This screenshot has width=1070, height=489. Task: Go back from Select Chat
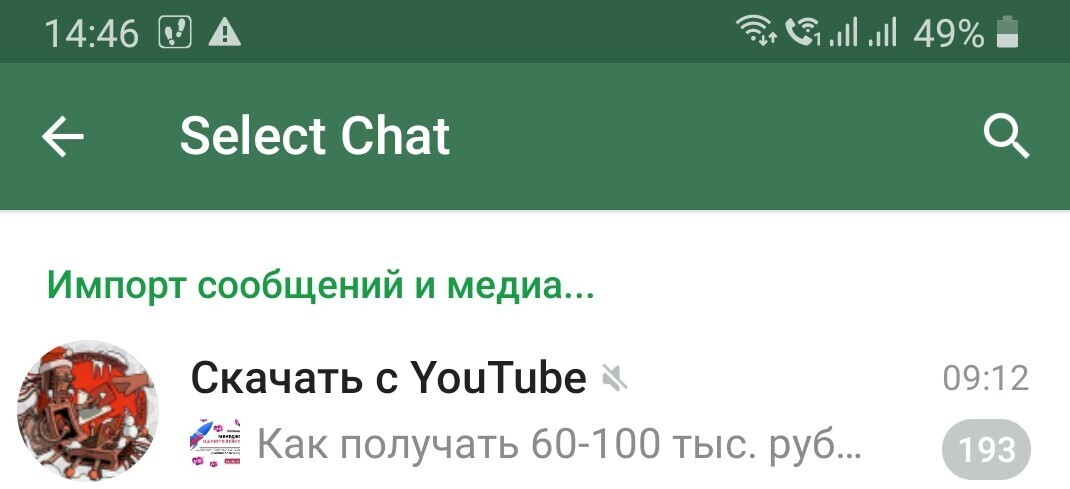point(62,137)
